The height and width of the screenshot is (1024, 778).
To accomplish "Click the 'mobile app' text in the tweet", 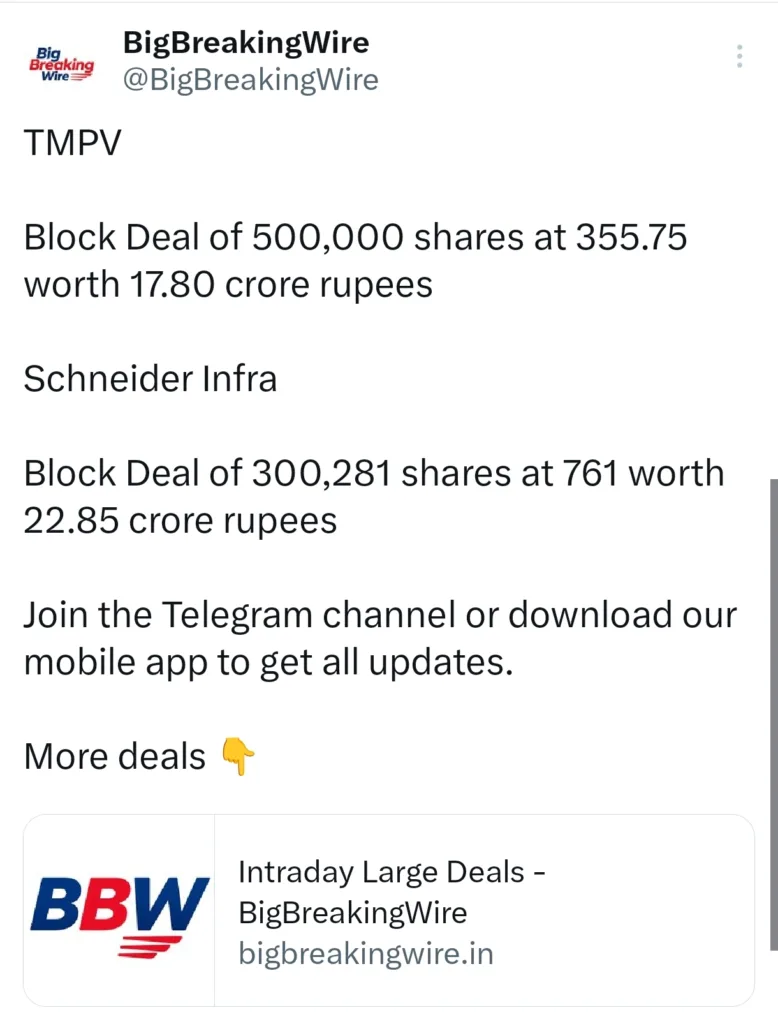I will [x=110, y=661].
